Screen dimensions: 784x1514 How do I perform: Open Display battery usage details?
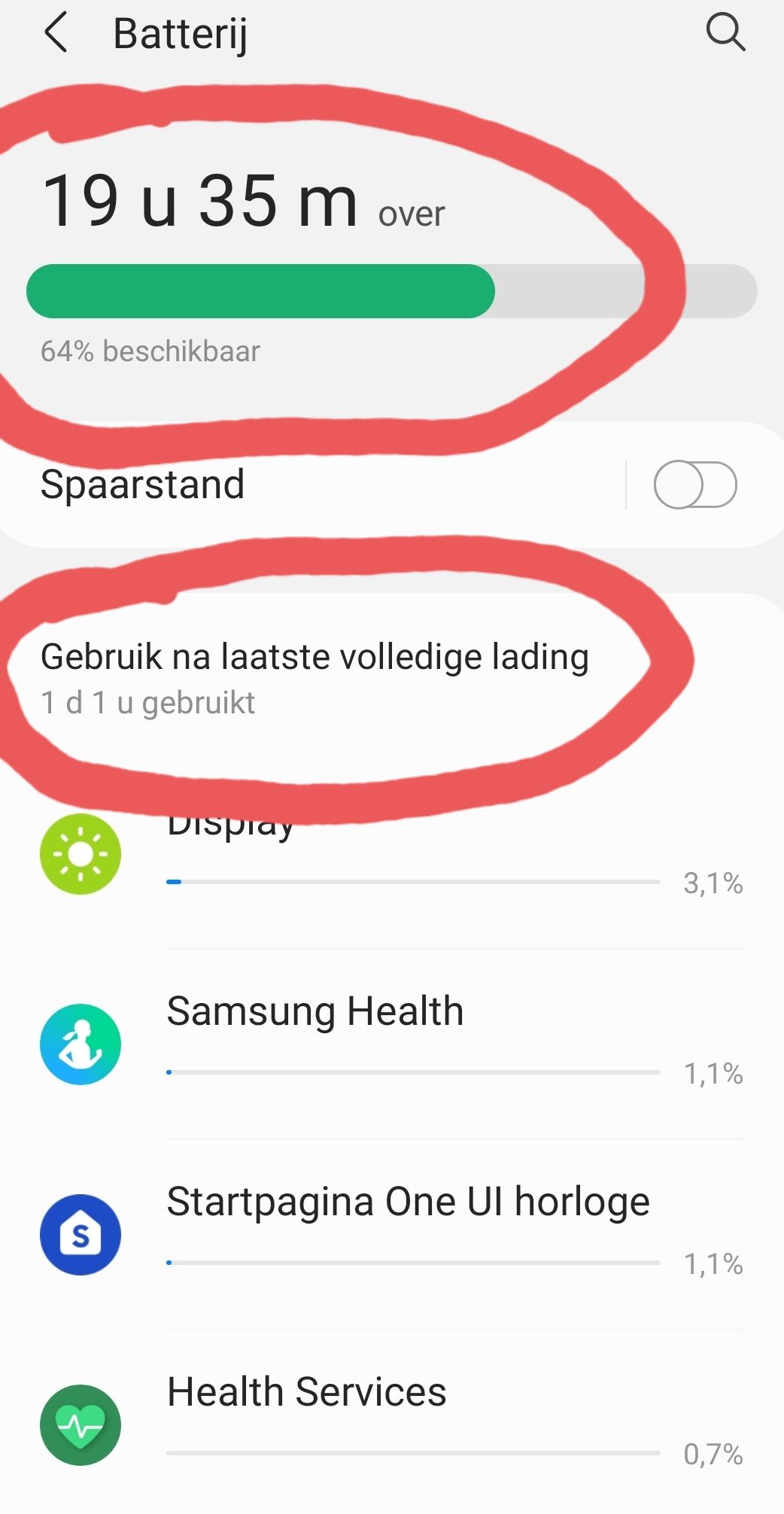412,858
